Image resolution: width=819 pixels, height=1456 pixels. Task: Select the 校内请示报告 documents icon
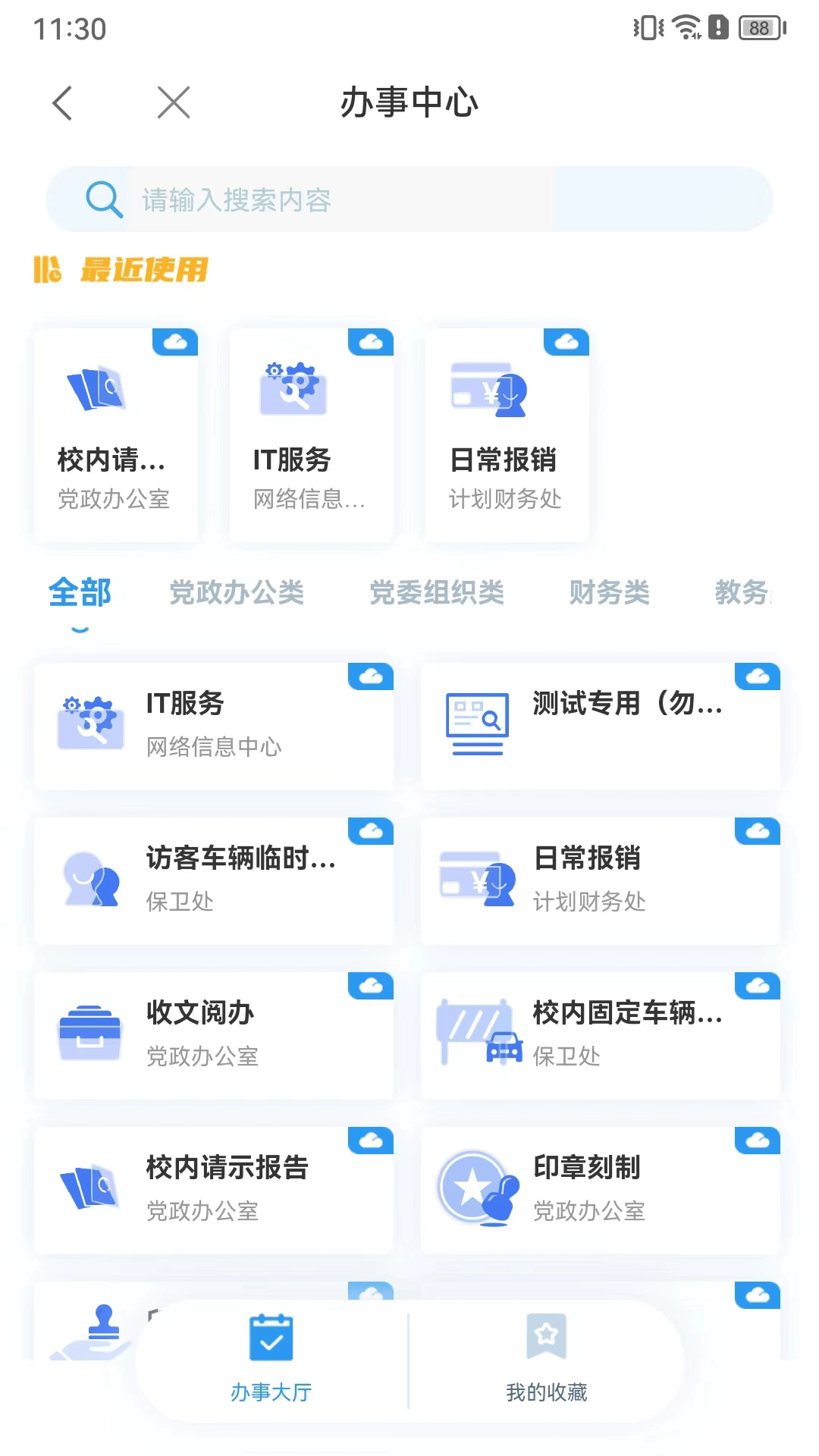click(x=89, y=1187)
